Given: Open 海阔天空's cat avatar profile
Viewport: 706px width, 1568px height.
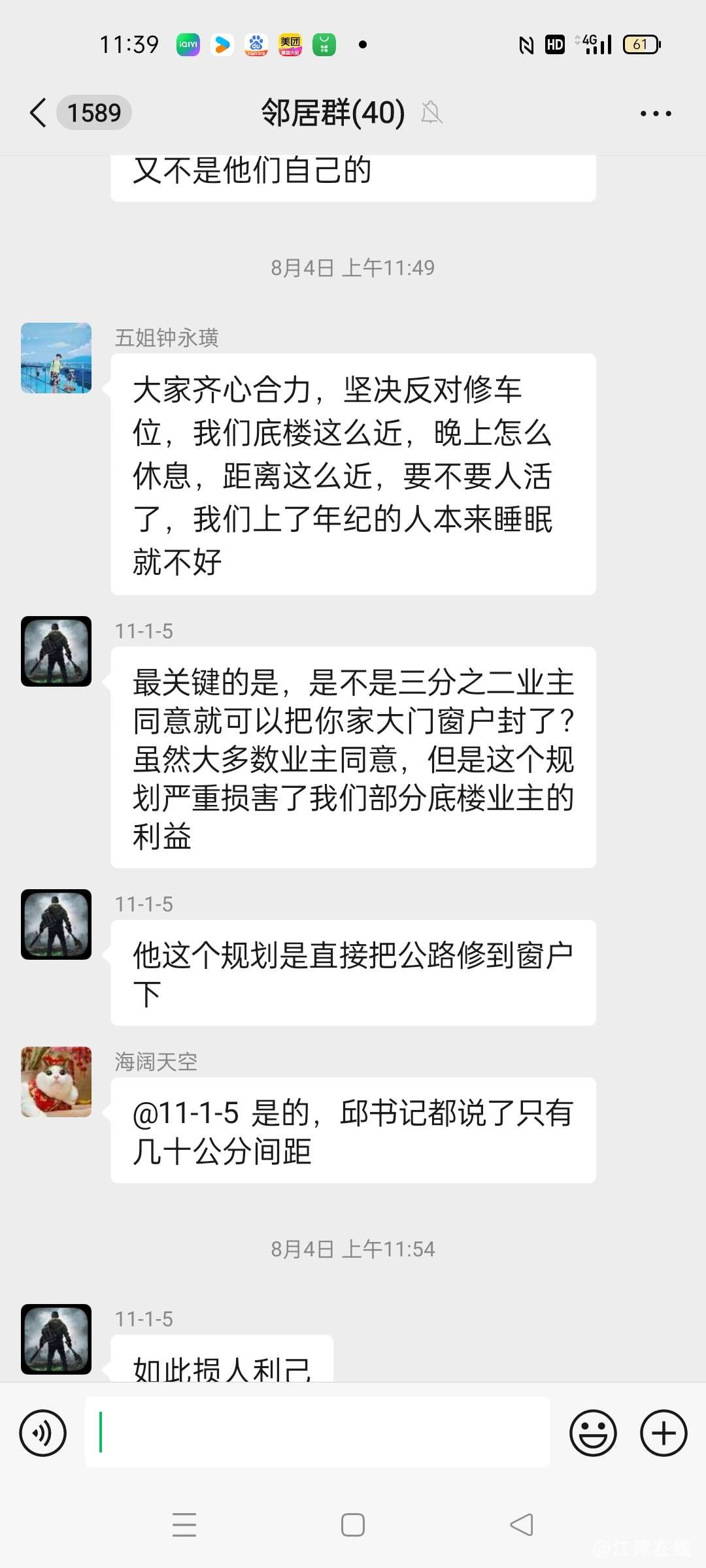Looking at the screenshot, I should 56,1082.
